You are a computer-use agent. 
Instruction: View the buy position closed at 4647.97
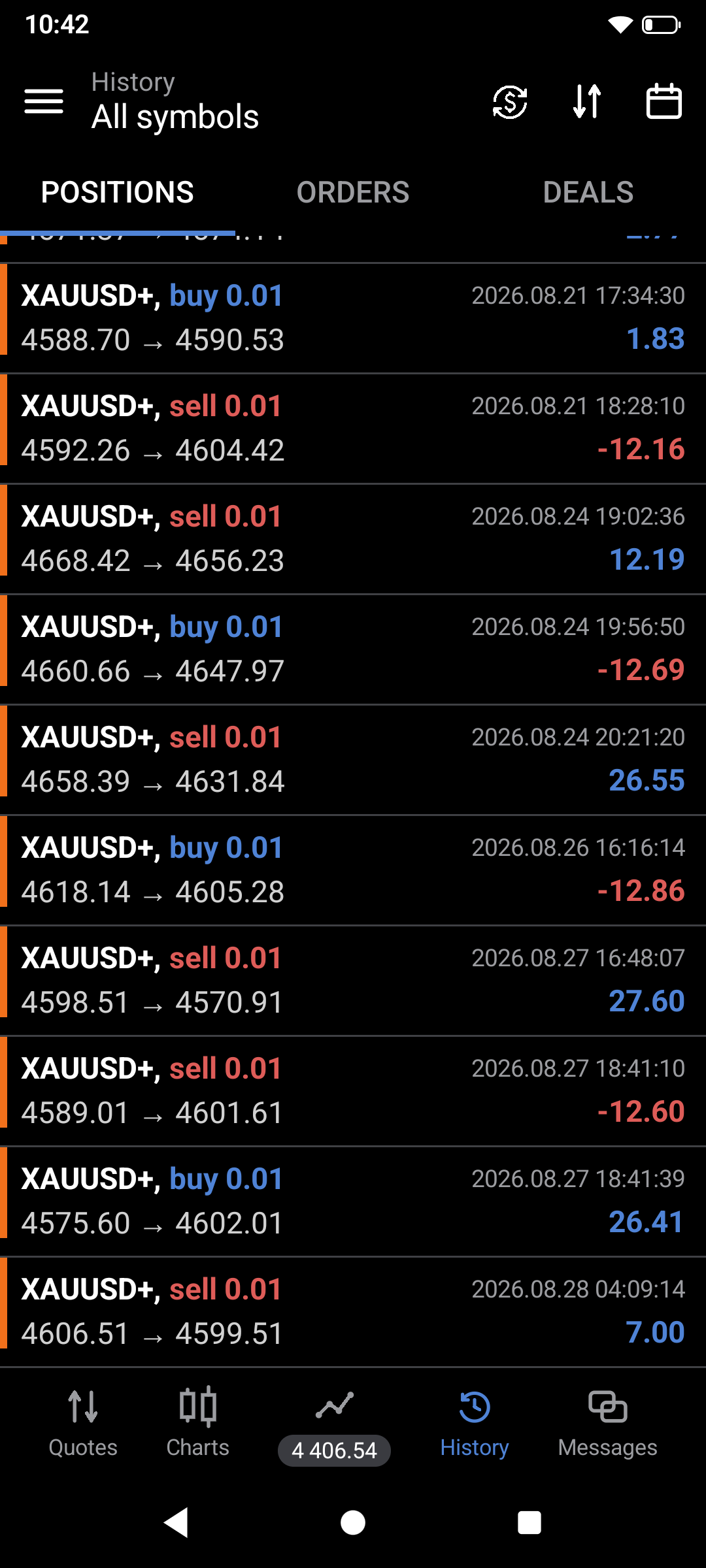coord(353,649)
